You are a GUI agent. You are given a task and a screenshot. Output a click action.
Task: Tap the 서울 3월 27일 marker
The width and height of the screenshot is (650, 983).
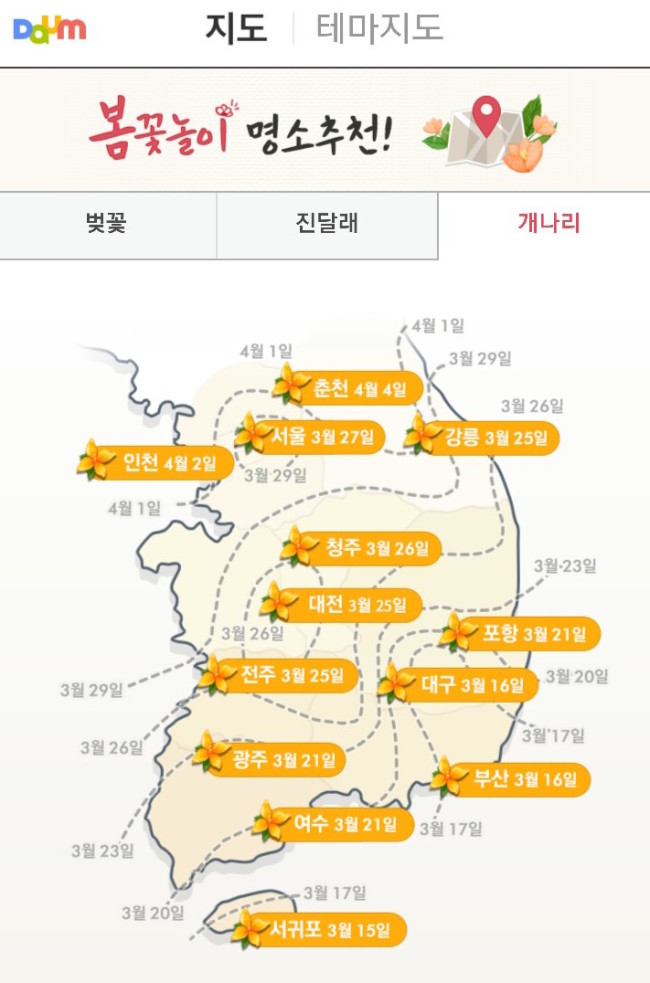[x=310, y=436]
